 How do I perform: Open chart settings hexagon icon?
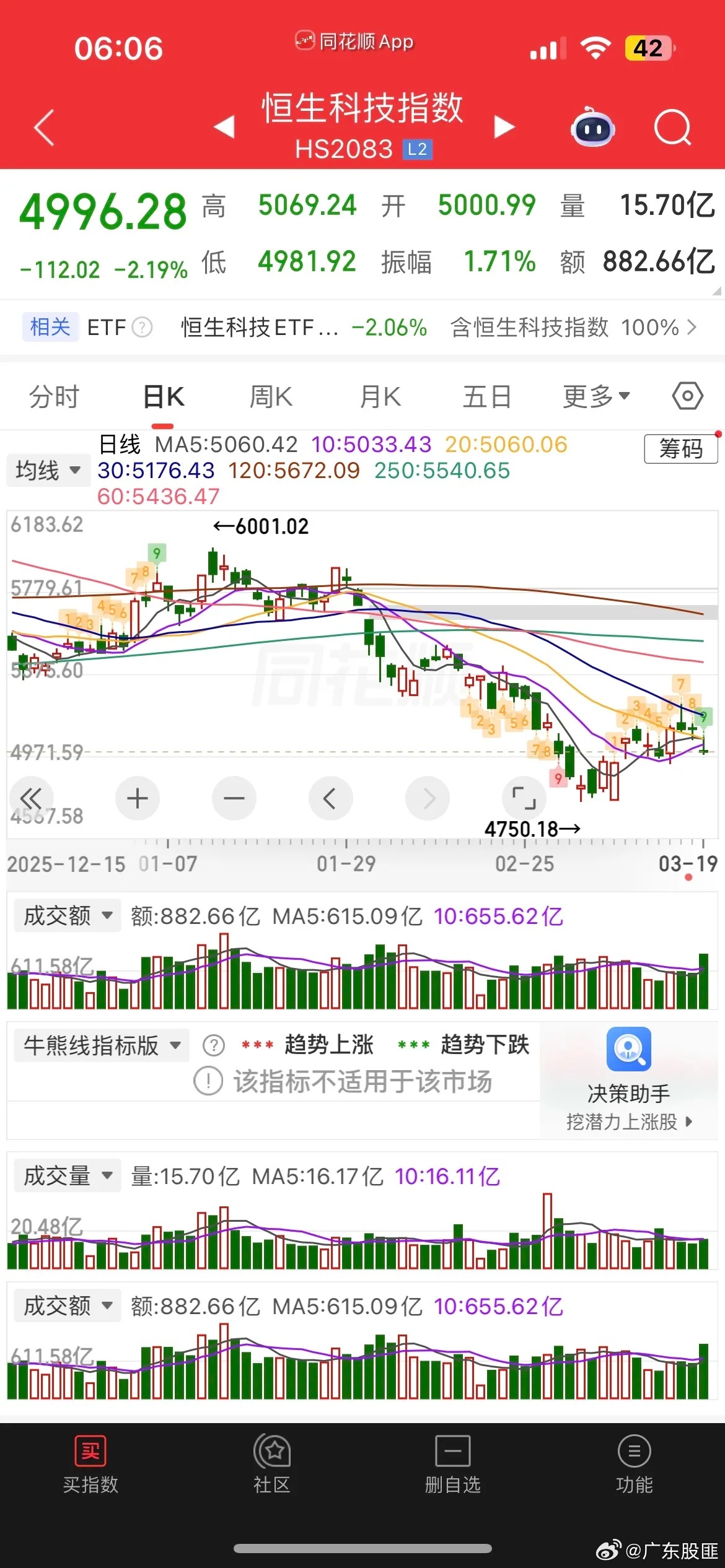688,396
